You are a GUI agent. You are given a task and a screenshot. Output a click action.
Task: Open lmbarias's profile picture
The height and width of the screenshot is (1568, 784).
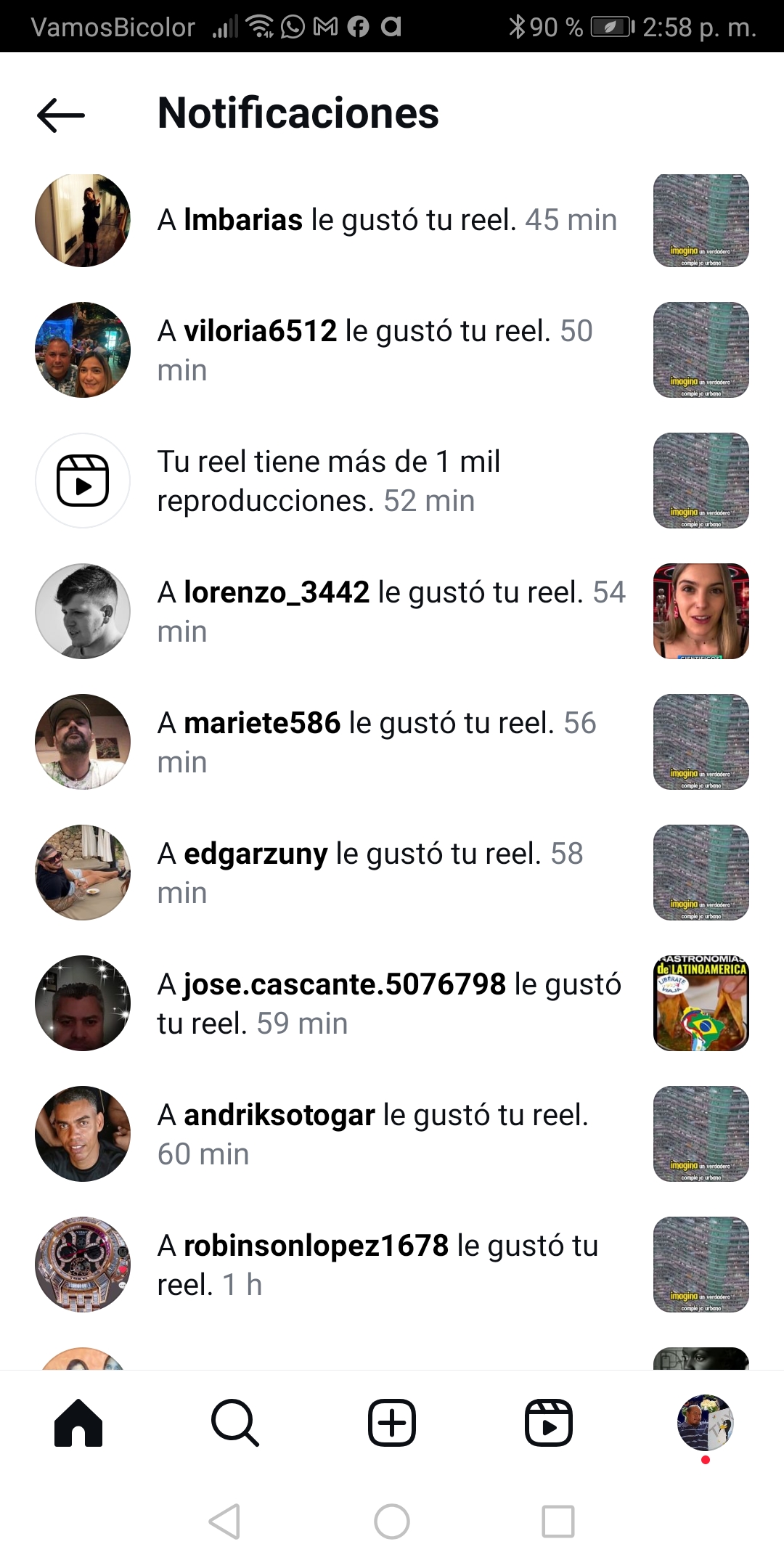click(x=83, y=220)
